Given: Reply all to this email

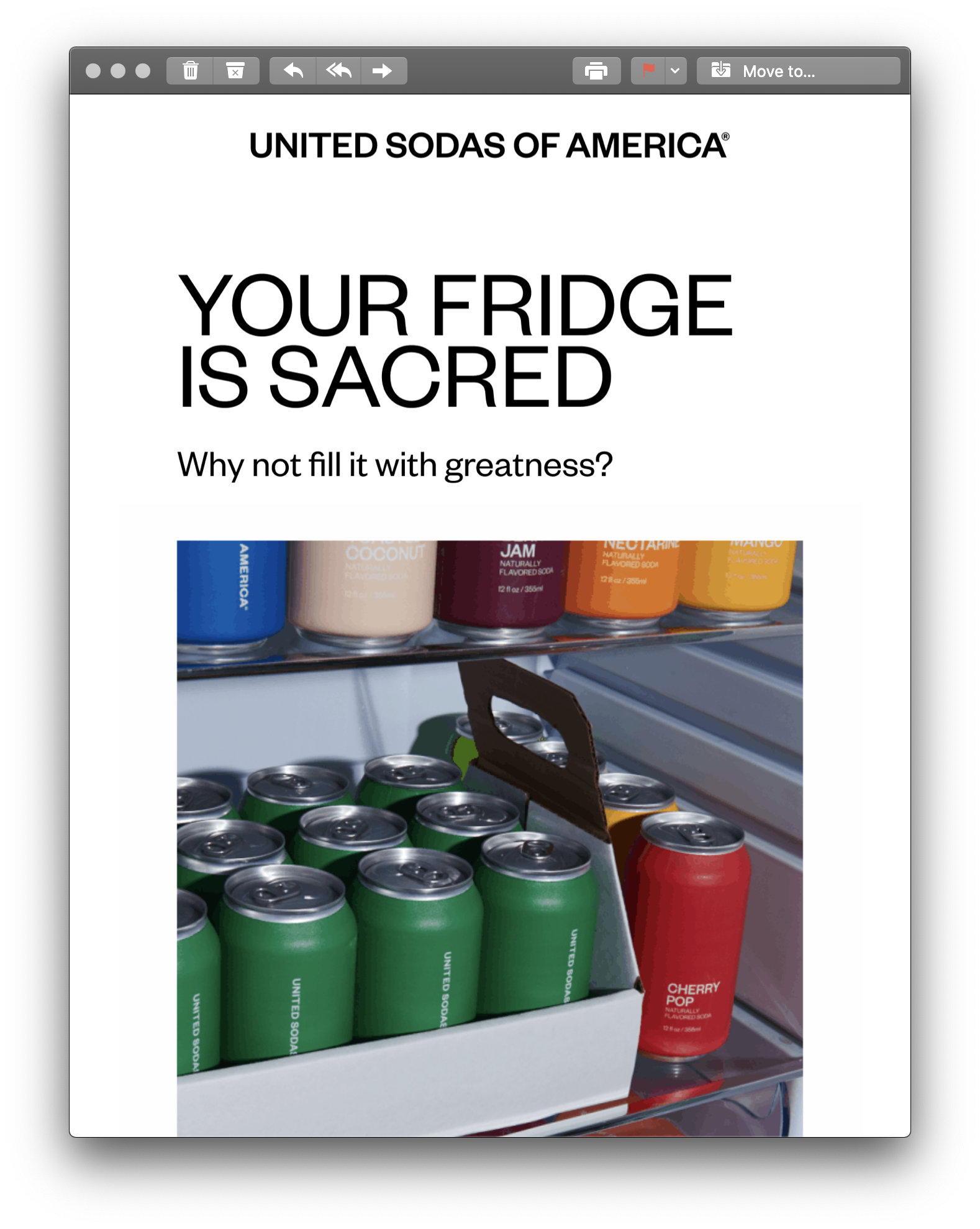Looking at the screenshot, I should click(x=338, y=71).
